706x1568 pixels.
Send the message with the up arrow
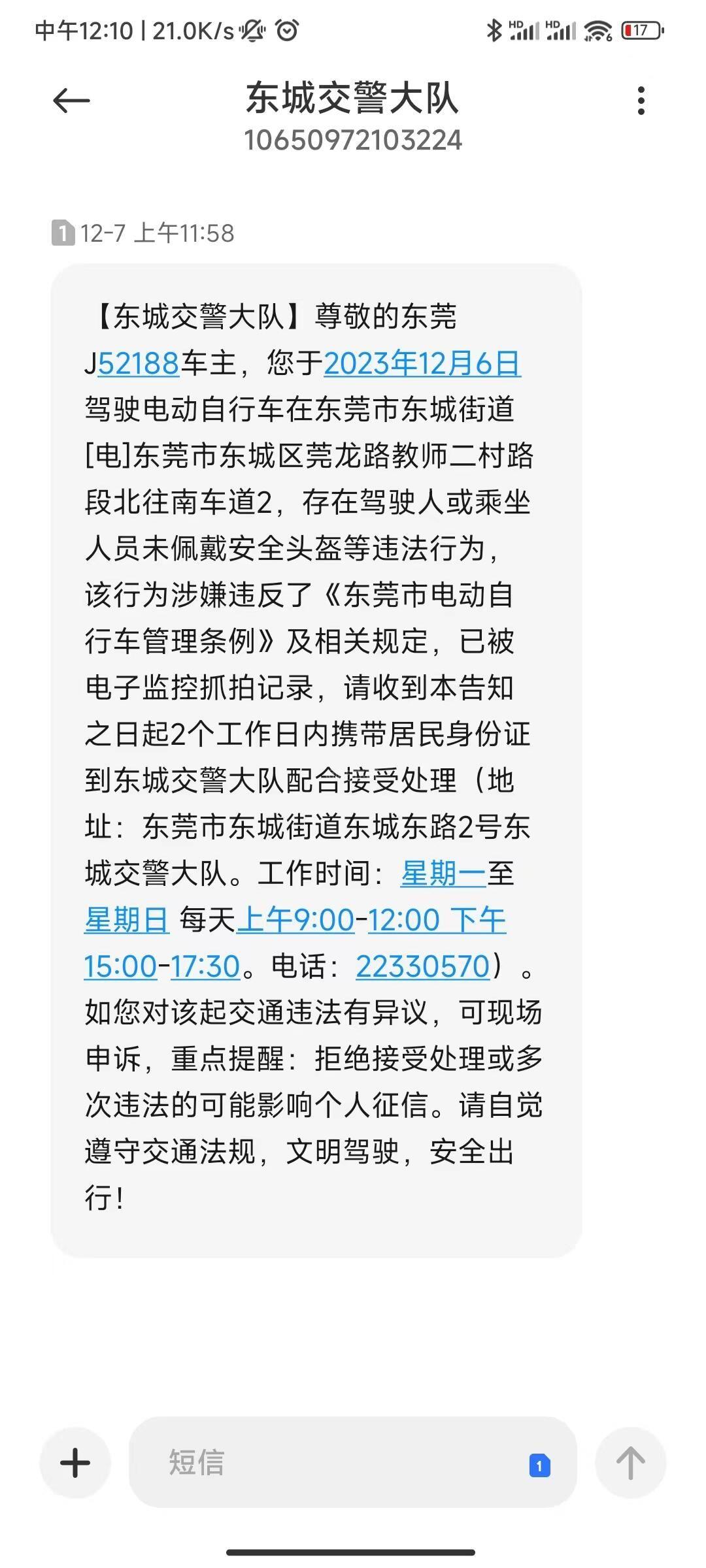pyautogui.click(x=630, y=1463)
